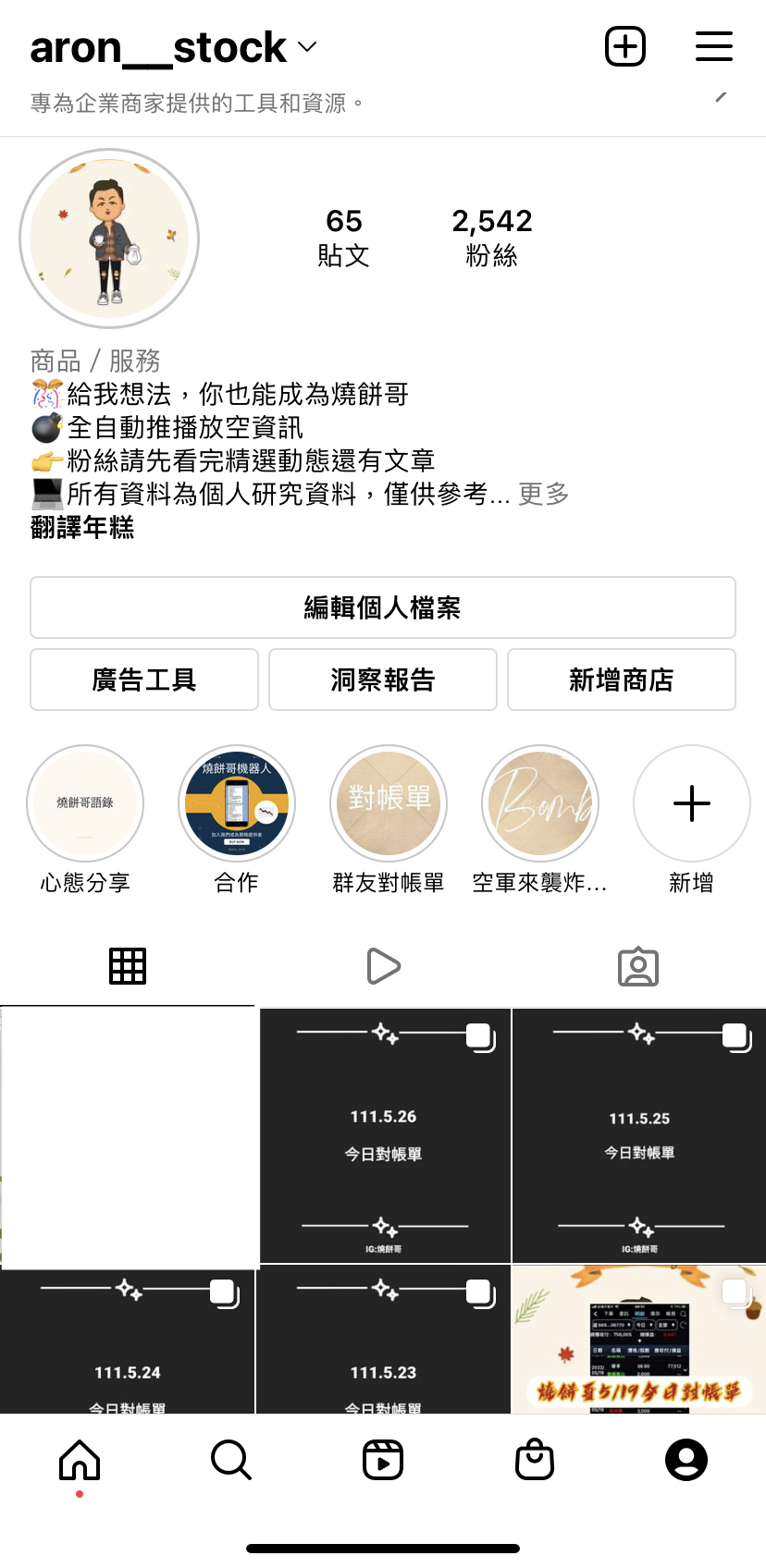Open the 111.5.26 今日對帳單 post
The width and height of the screenshot is (766, 1568).
tap(384, 1135)
